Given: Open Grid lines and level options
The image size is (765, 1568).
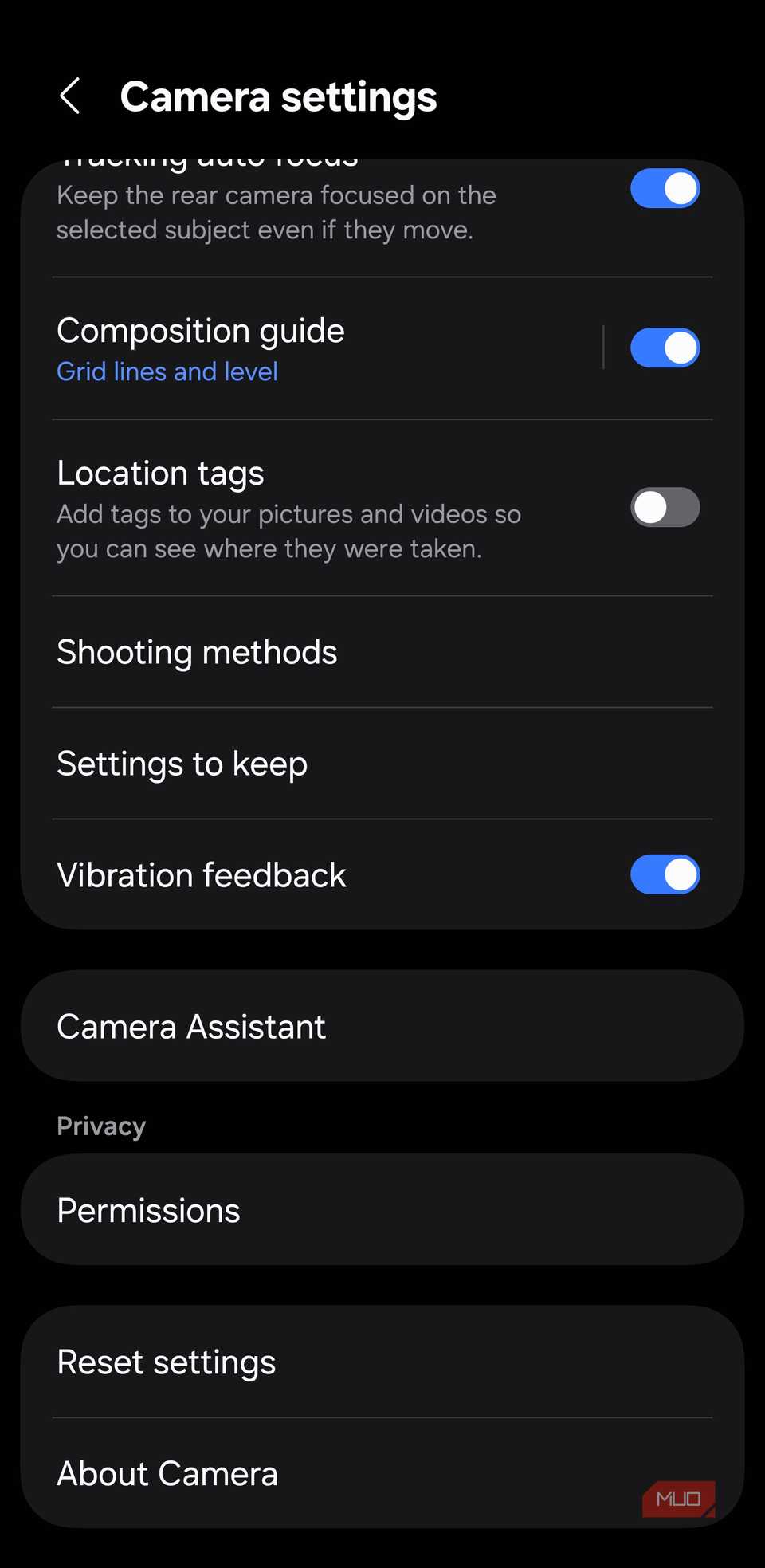Looking at the screenshot, I should 167,371.
